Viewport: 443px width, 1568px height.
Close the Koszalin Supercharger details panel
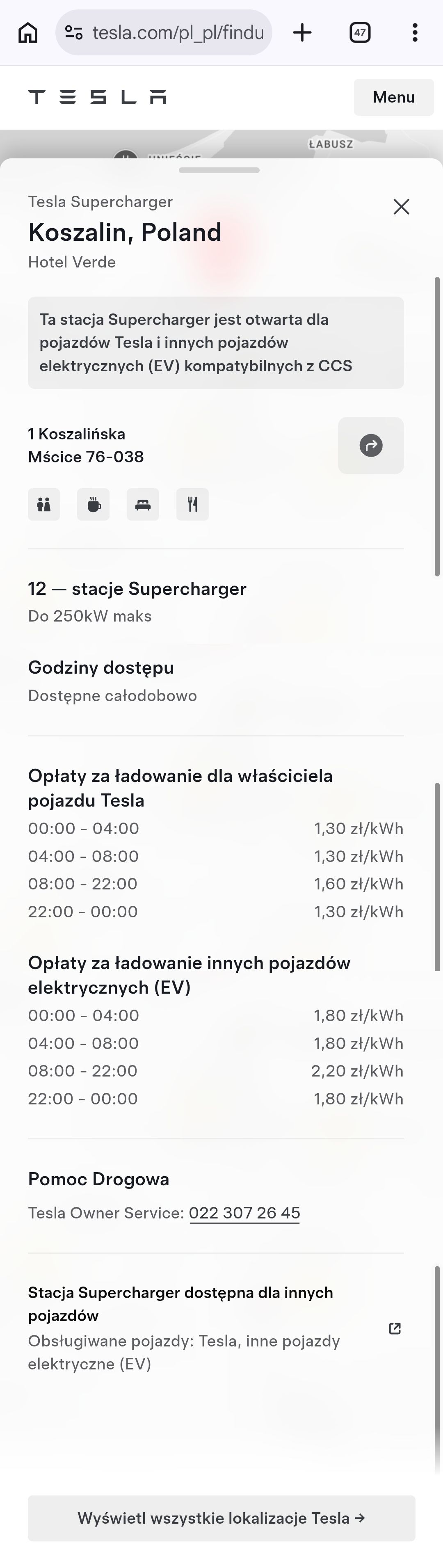[401, 206]
